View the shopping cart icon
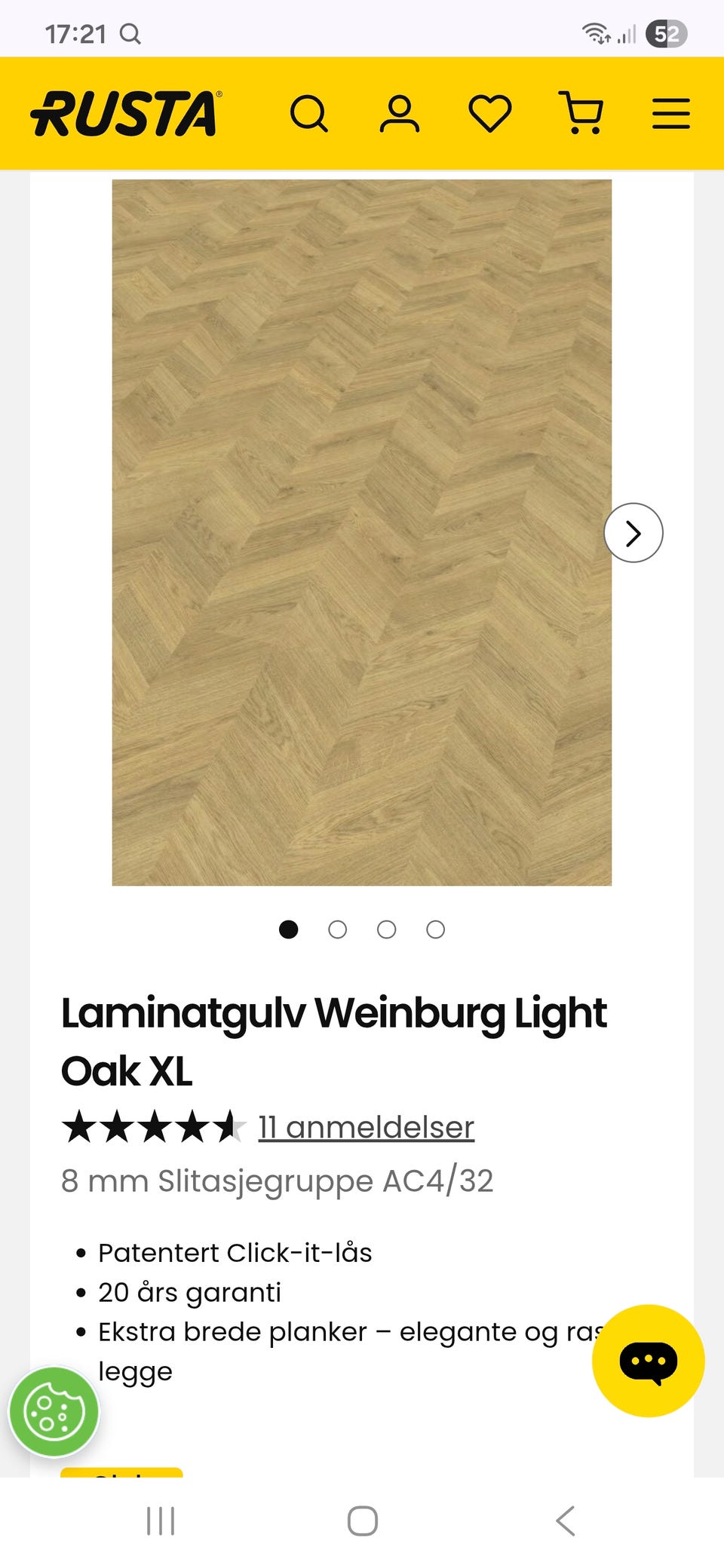 pyautogui.click(x=581, y=114)
